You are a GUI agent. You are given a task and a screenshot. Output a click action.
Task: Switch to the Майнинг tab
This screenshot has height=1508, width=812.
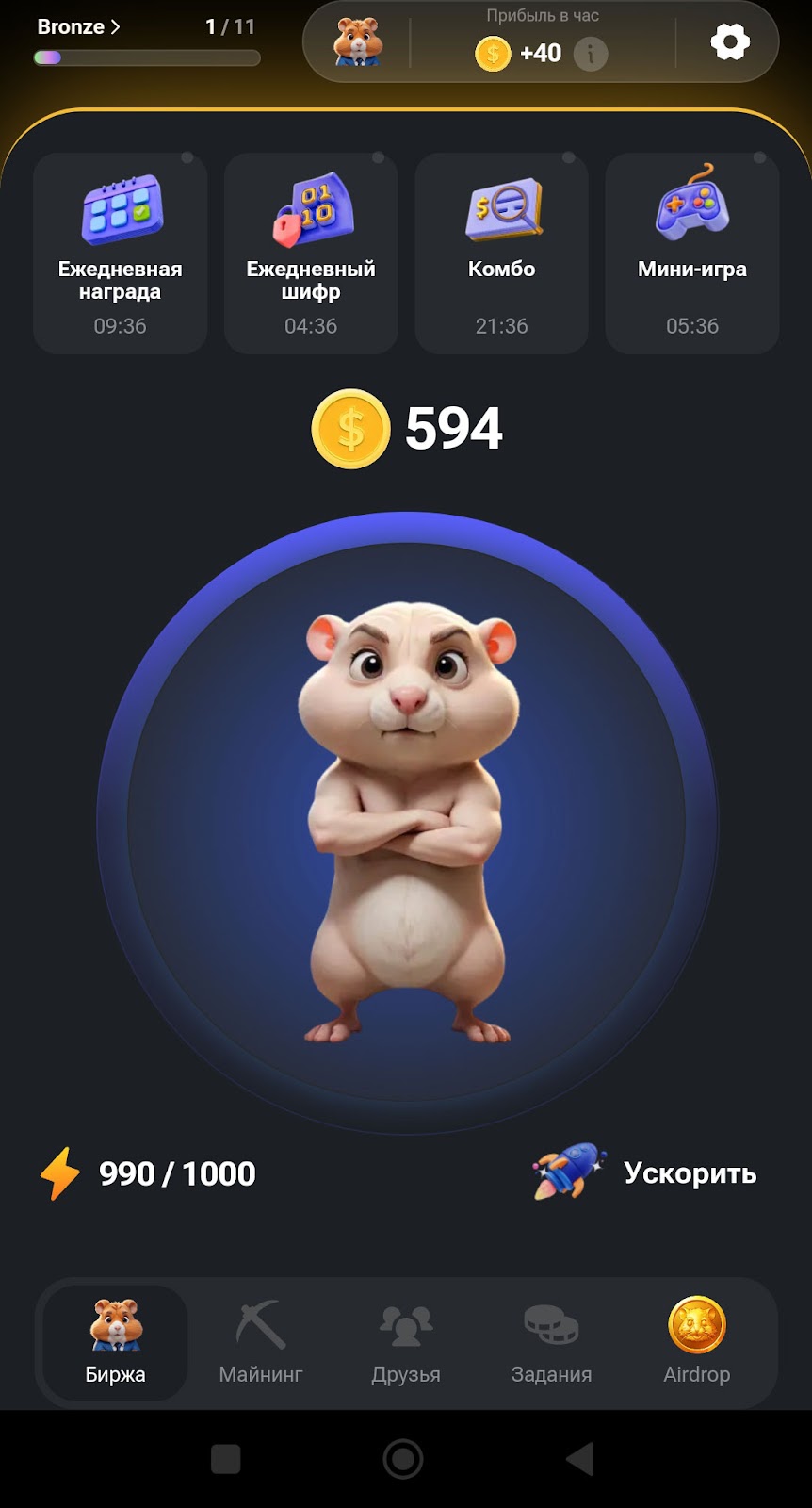coord(261,1342)
